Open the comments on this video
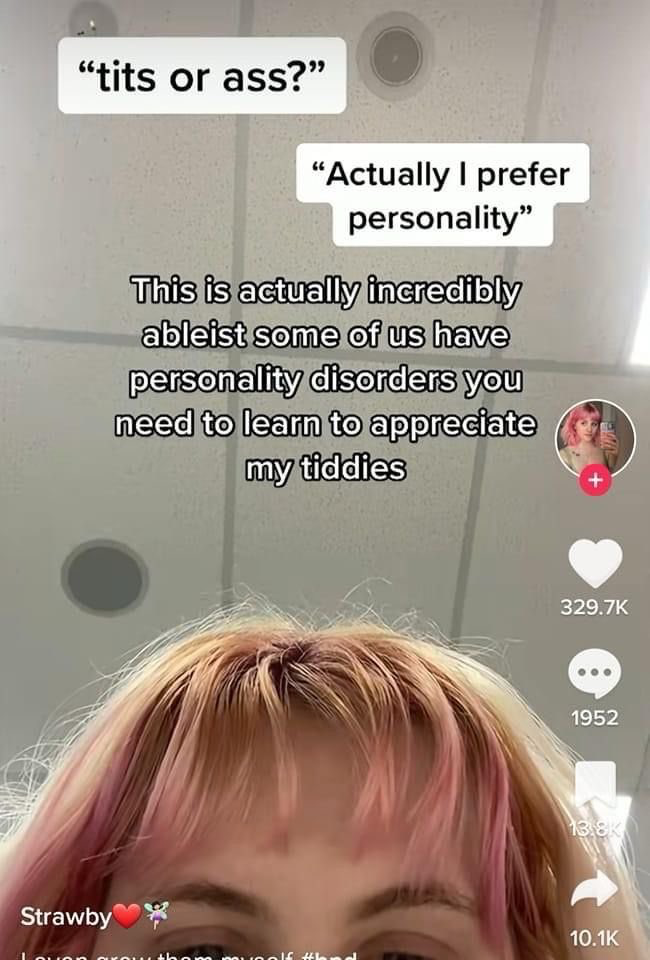Image resolution: width=650 pixels, height=960 pixels. tap(595, 675)
